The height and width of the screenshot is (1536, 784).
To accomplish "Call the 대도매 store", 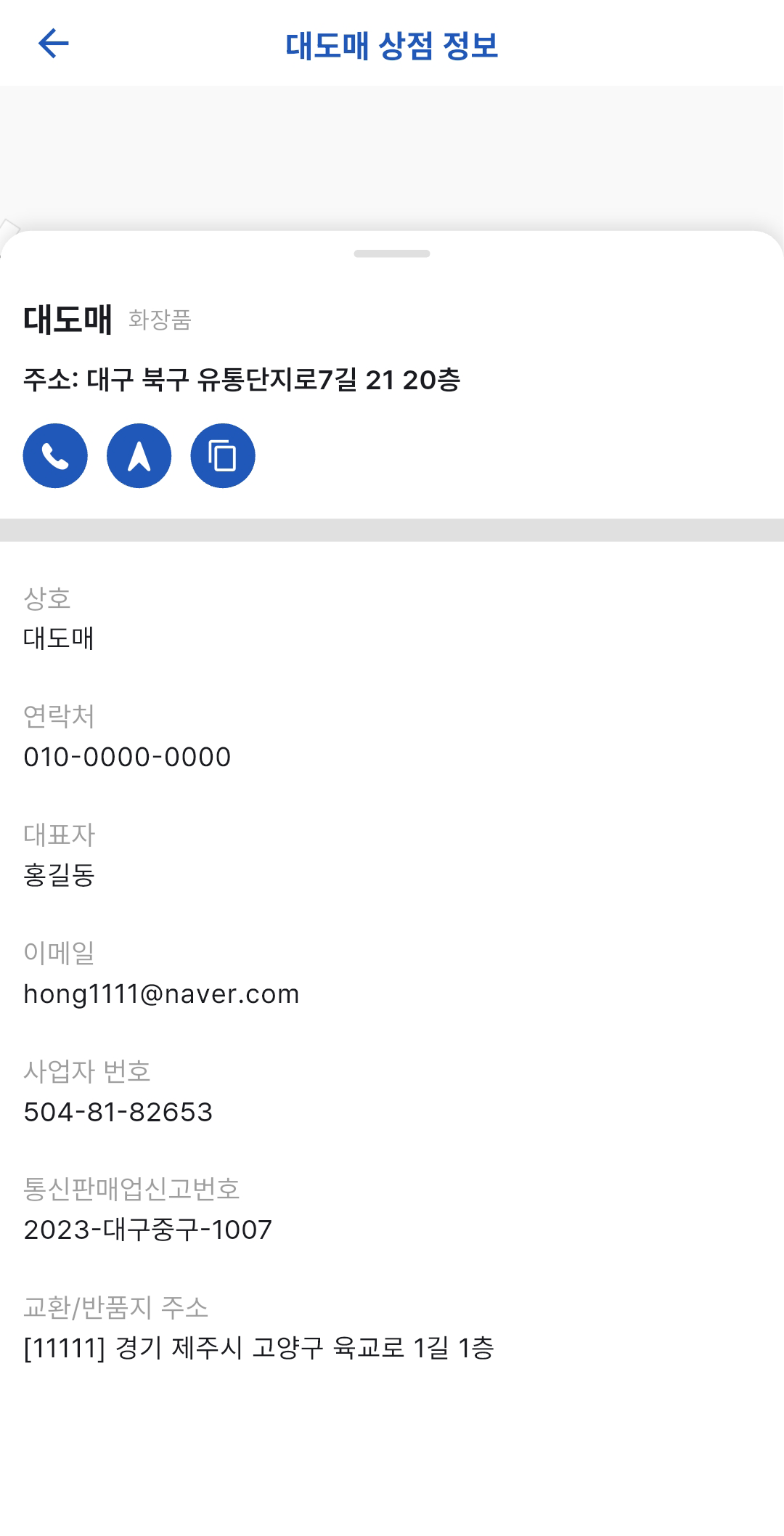I will (55, 456).
